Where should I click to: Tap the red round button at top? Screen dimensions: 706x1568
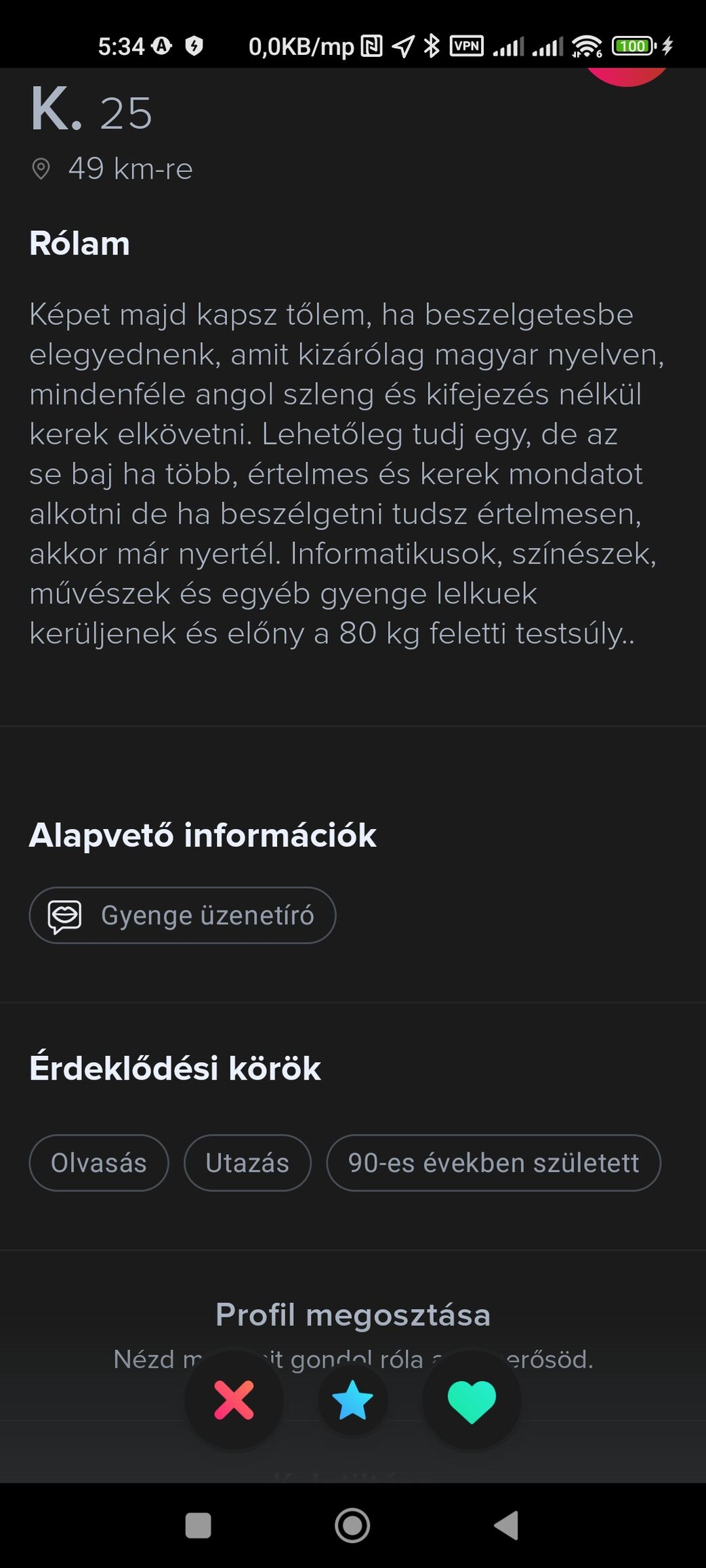click(627, 76)
